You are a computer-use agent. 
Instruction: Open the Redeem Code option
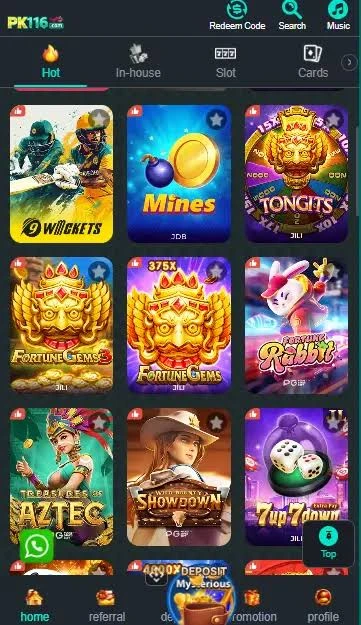point(237,16)
